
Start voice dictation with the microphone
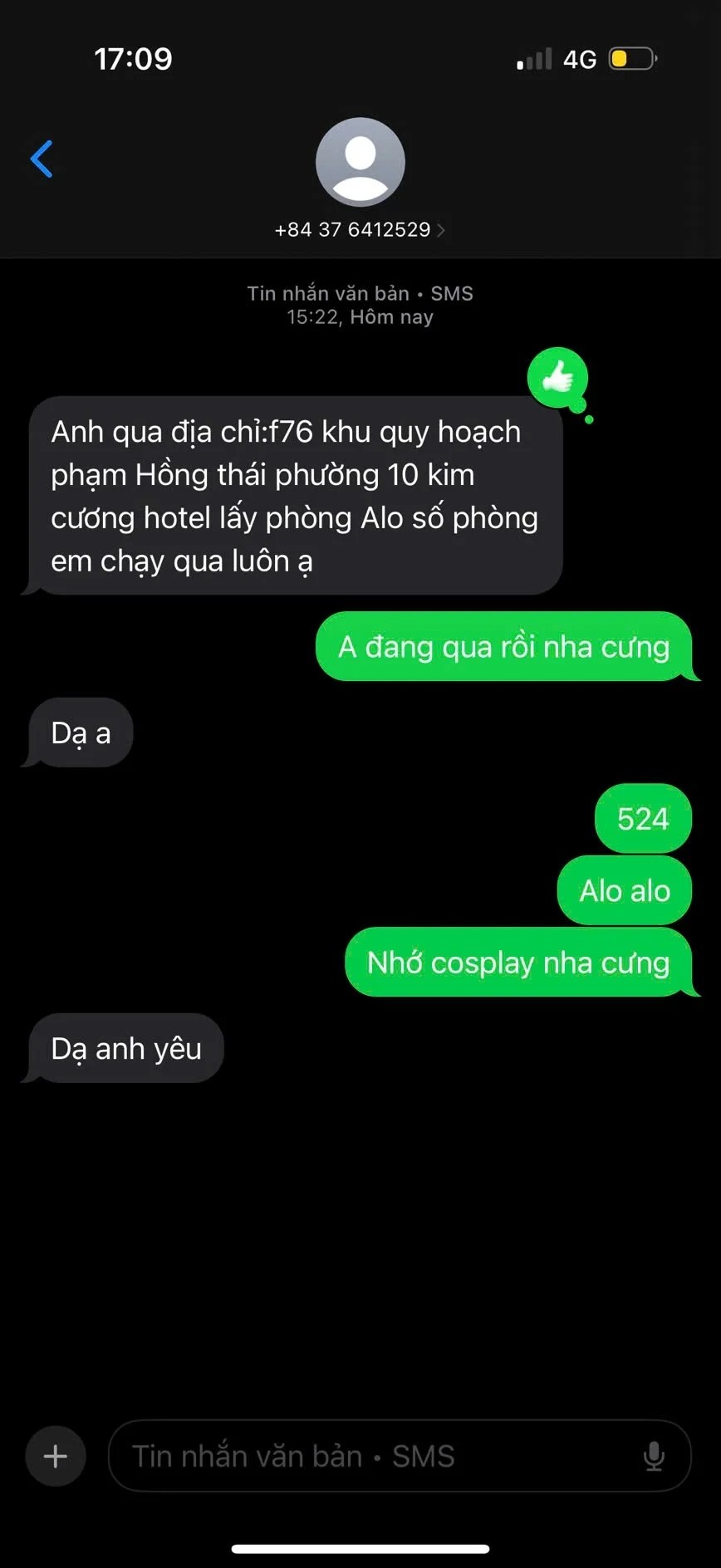pyautogui.click(x=654, y=1456)
